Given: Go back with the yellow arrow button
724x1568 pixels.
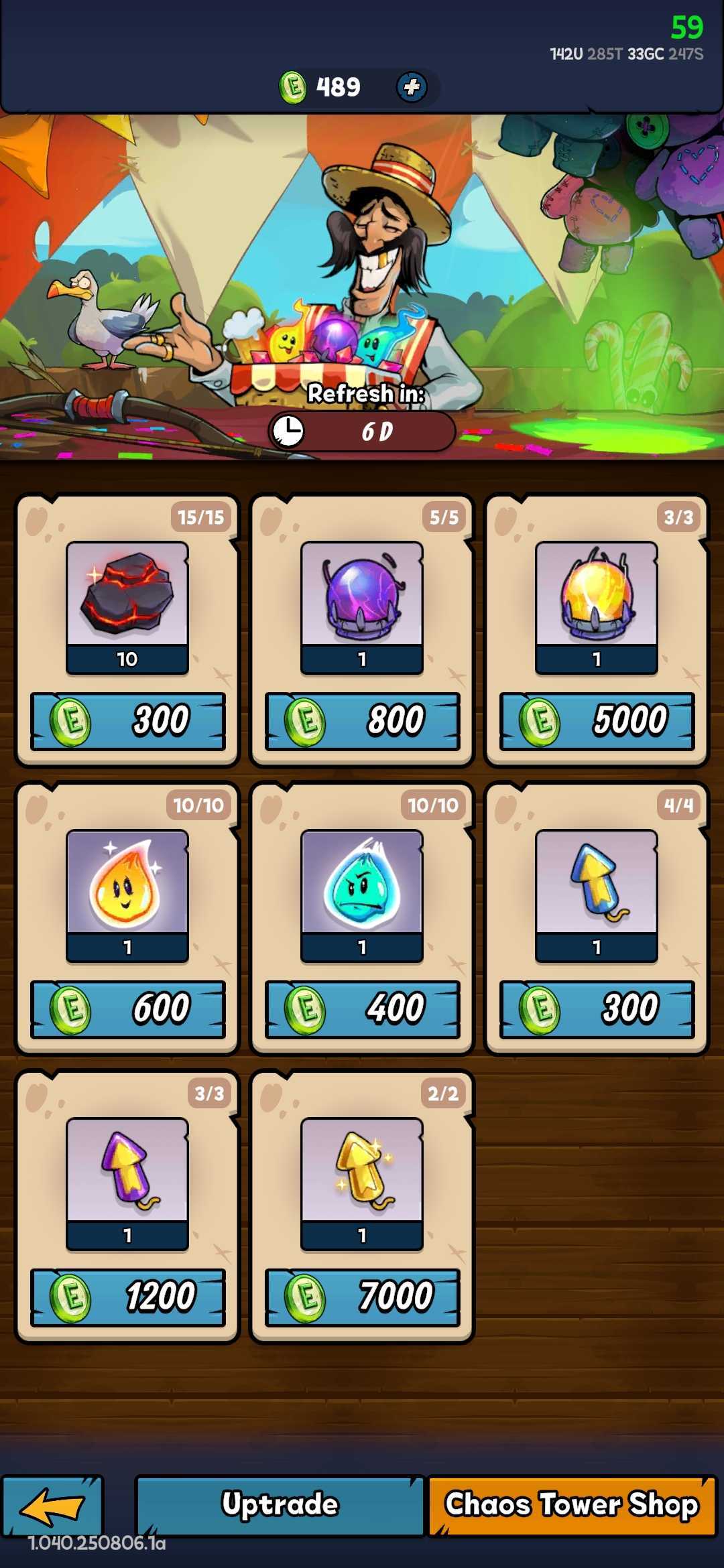Looking at the screenshot, I should click(52, 1506).
